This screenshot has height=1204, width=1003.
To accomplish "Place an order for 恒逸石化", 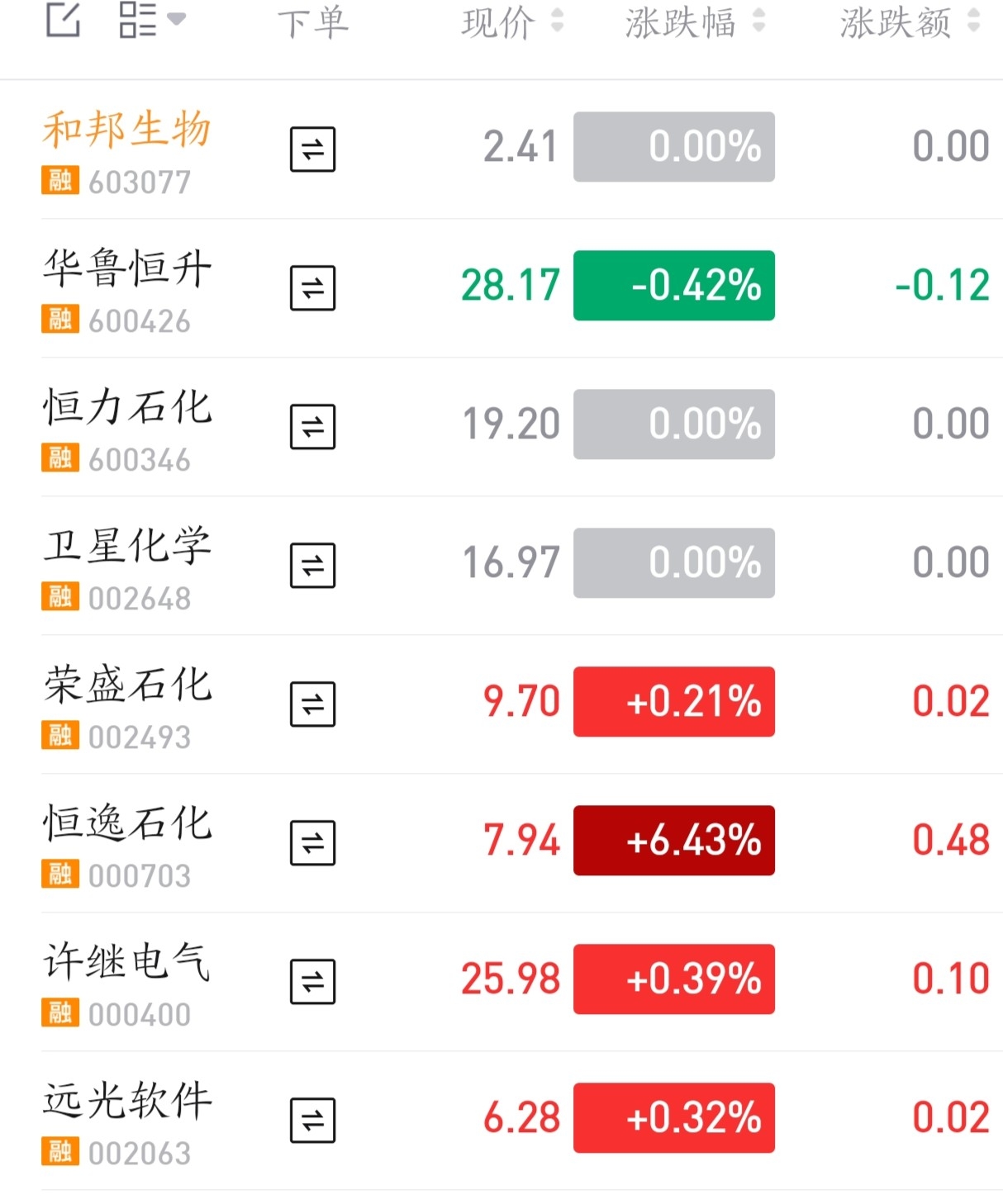I will [x=312, y=843].
